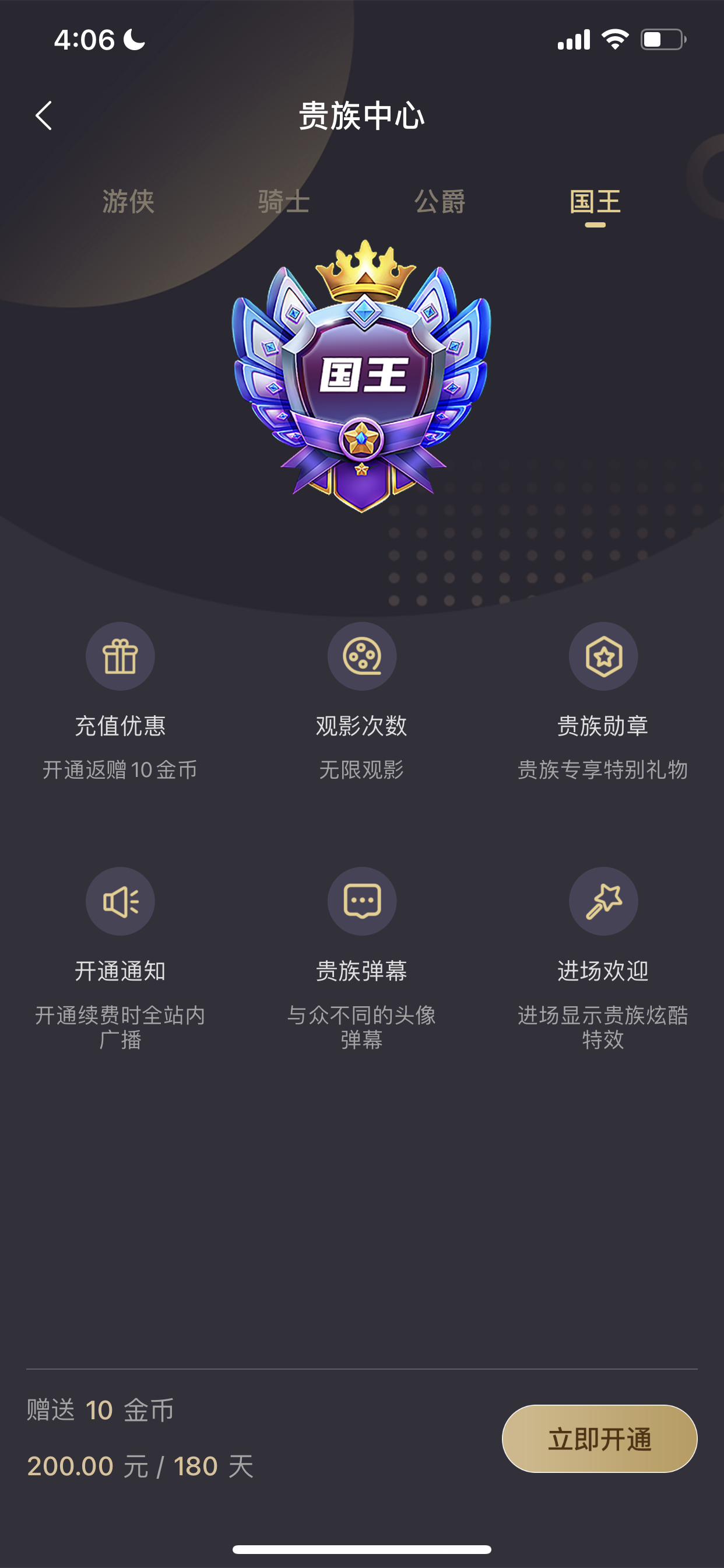Select the 国王 tab
The image size is (724, 1568).
pyautogui.click(x=595, y=201)
